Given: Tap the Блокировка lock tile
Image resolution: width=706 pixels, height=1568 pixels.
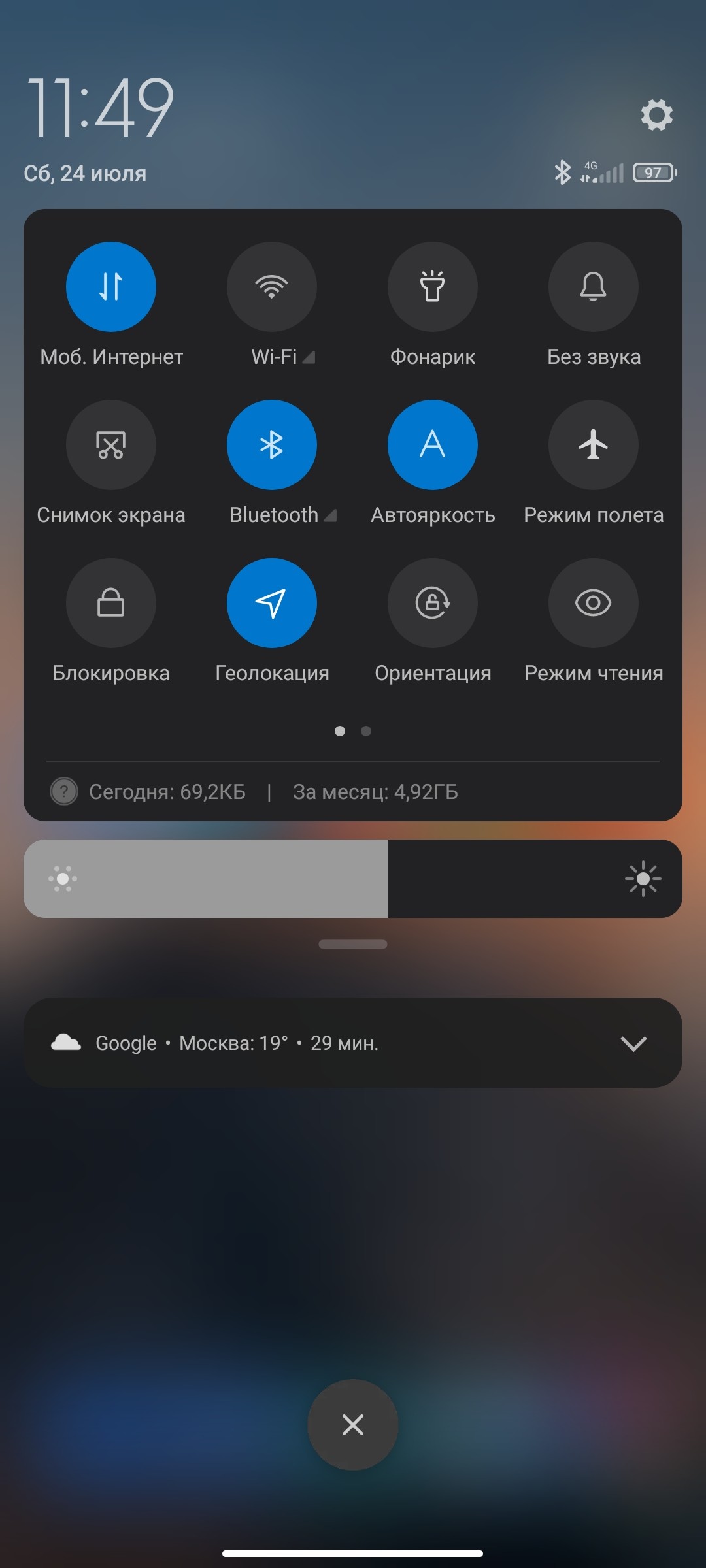Looking at the screenshot, I should coord(111,603).
